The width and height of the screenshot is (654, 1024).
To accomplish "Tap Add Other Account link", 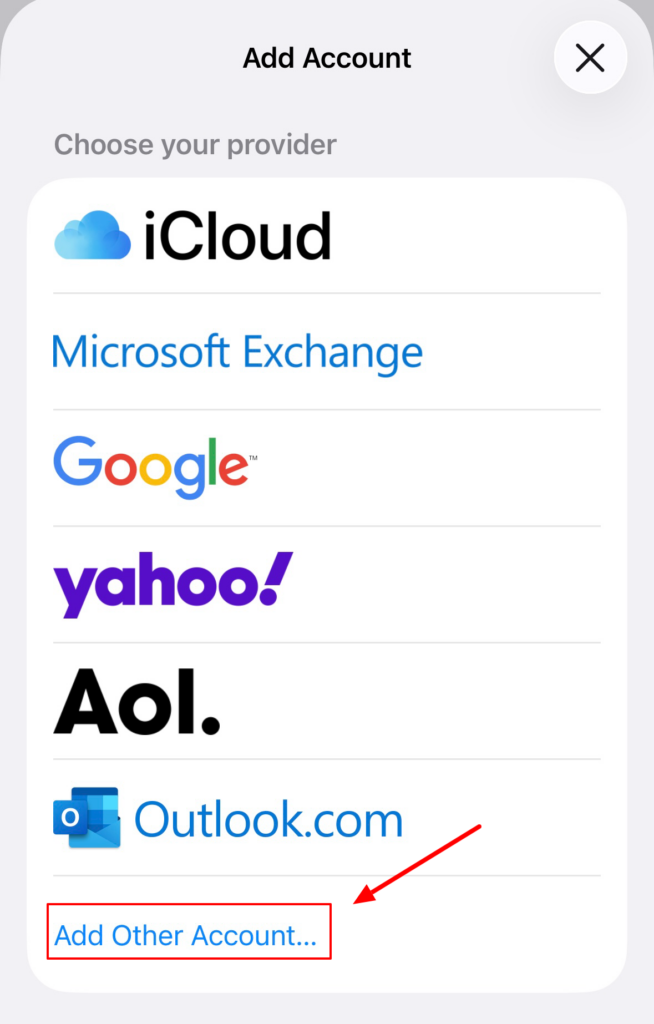I will point(186,936).
